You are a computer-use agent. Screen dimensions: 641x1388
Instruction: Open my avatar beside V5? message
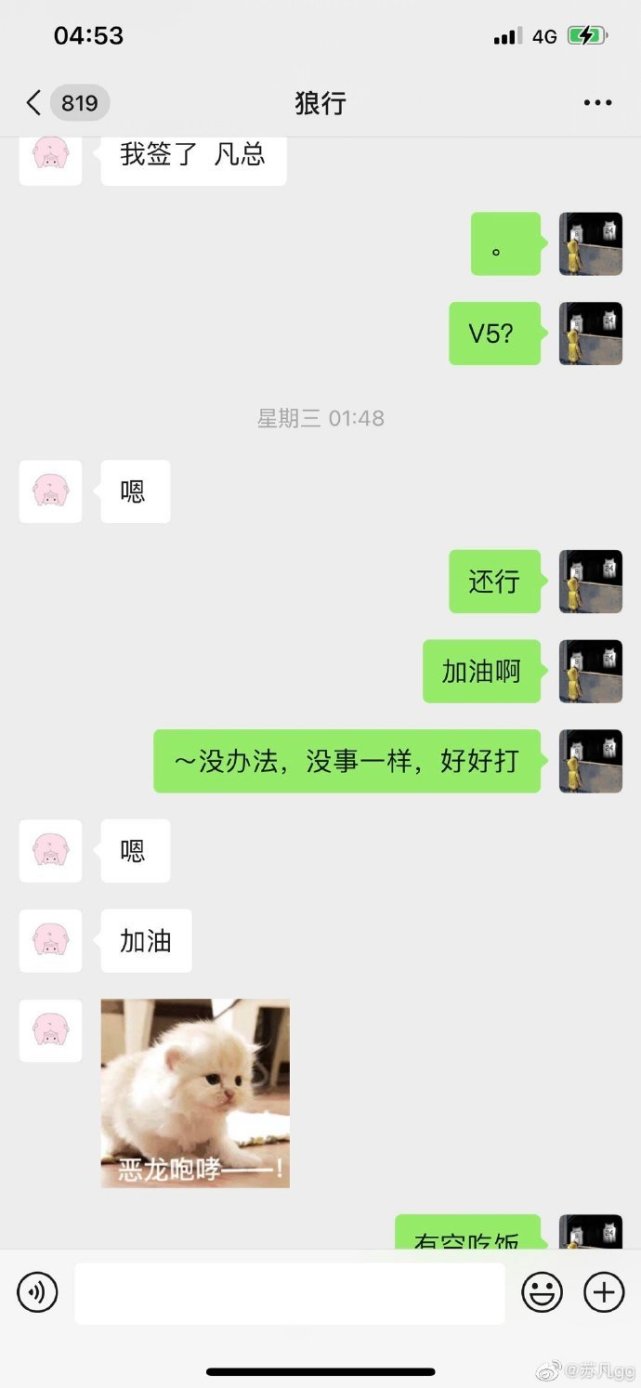point(590,333)
